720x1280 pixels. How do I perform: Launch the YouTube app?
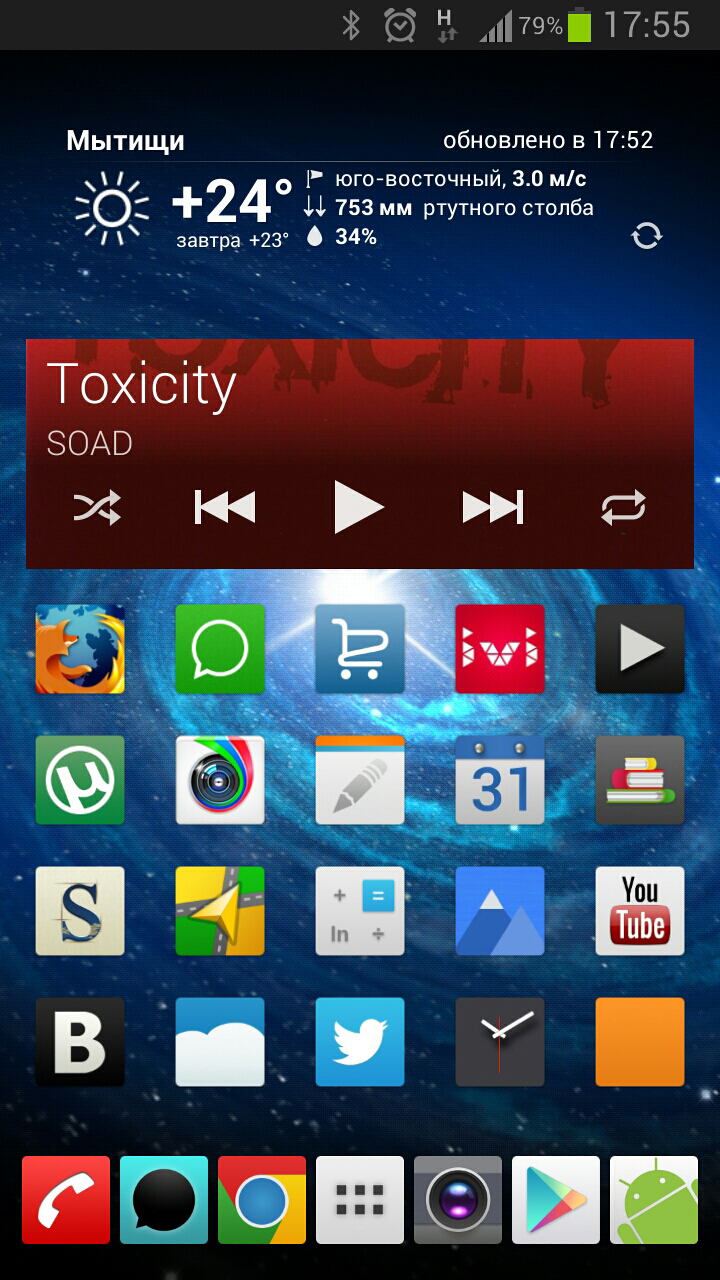coord(640,911)
